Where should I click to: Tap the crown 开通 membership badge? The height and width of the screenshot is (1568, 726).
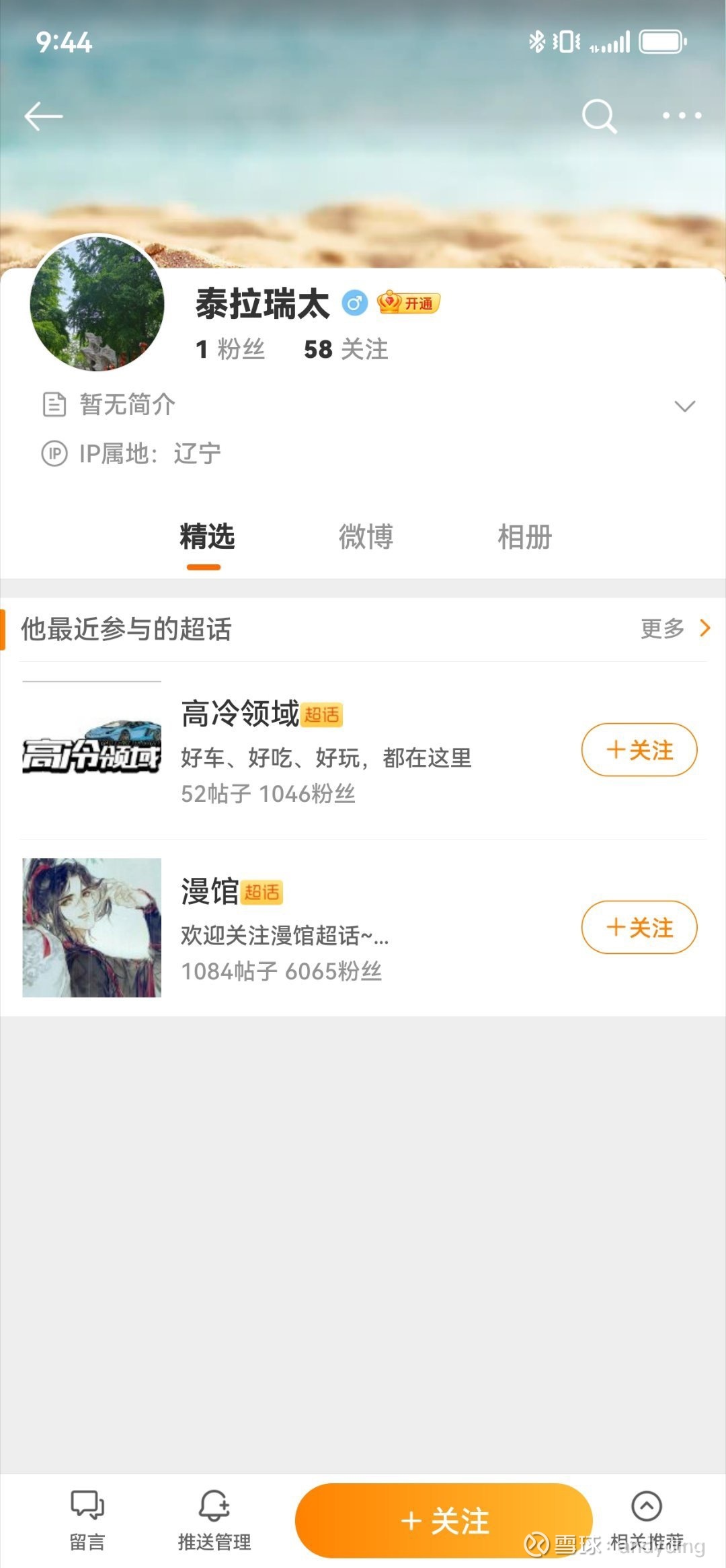click(407, 303)
